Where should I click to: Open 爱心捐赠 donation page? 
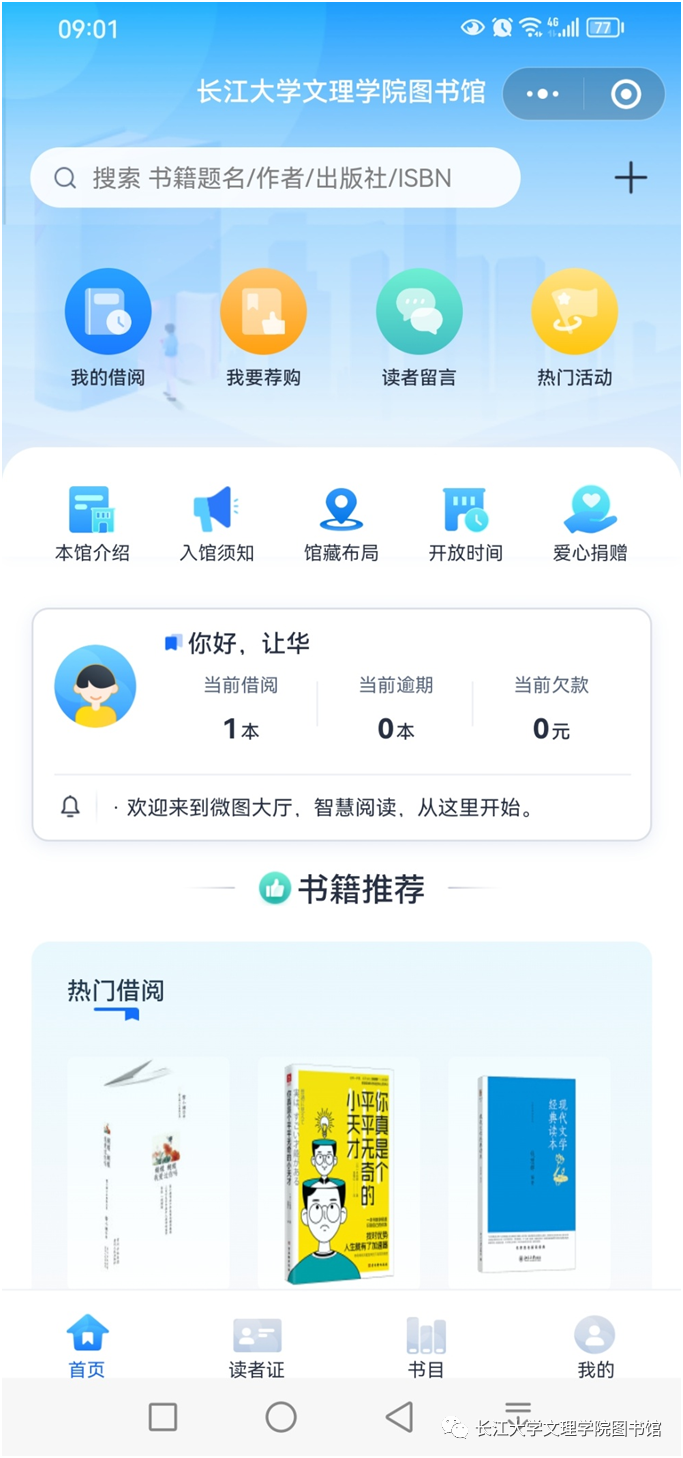[590, 524]
